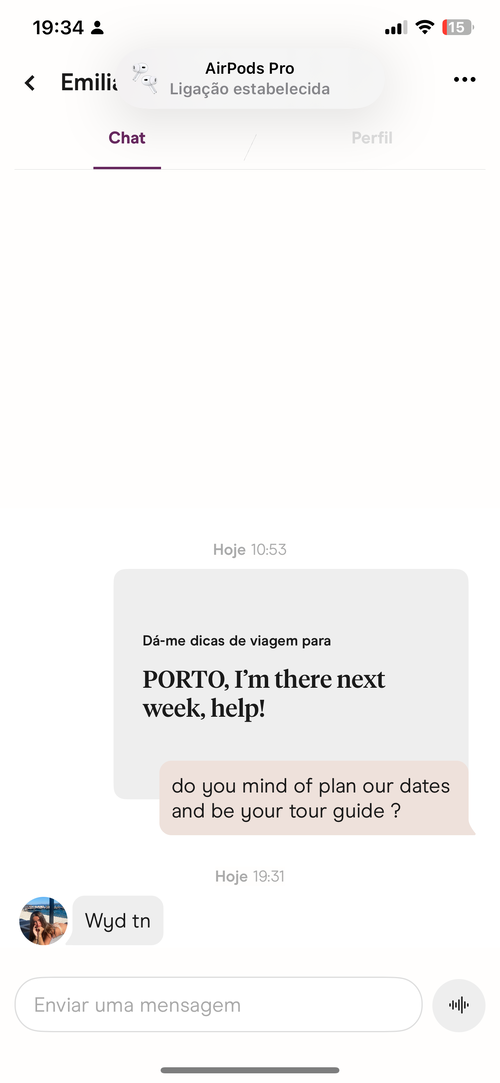Image resolution: width=500 pixels, height=1083 pixels.
Task: Open the three-dot overflow menu
Action: click(x=465, y=80)
